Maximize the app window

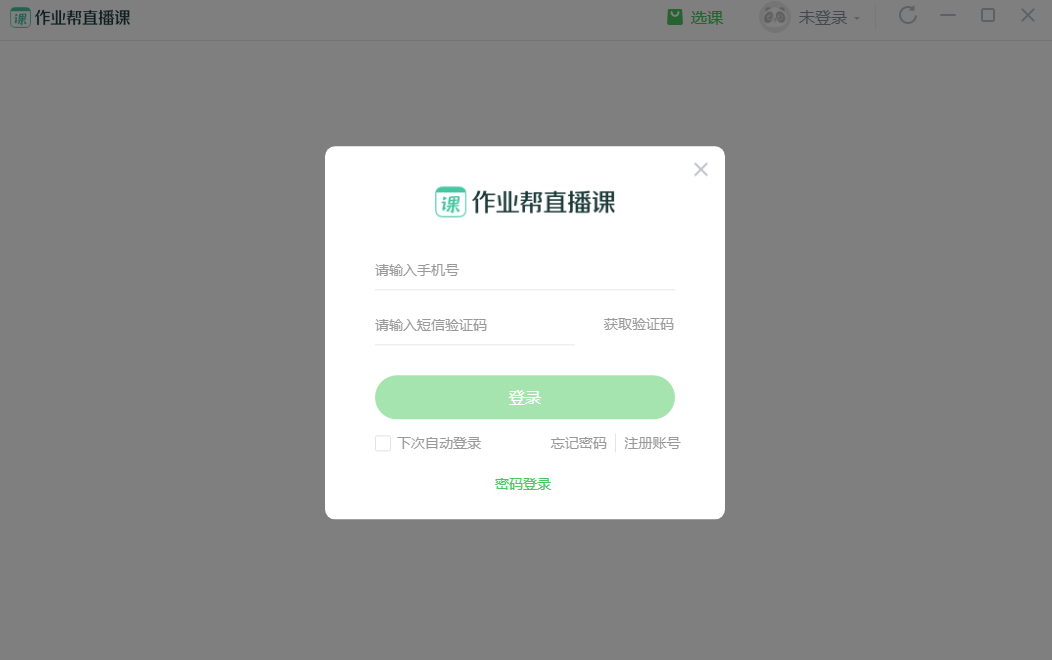[988, 15]
